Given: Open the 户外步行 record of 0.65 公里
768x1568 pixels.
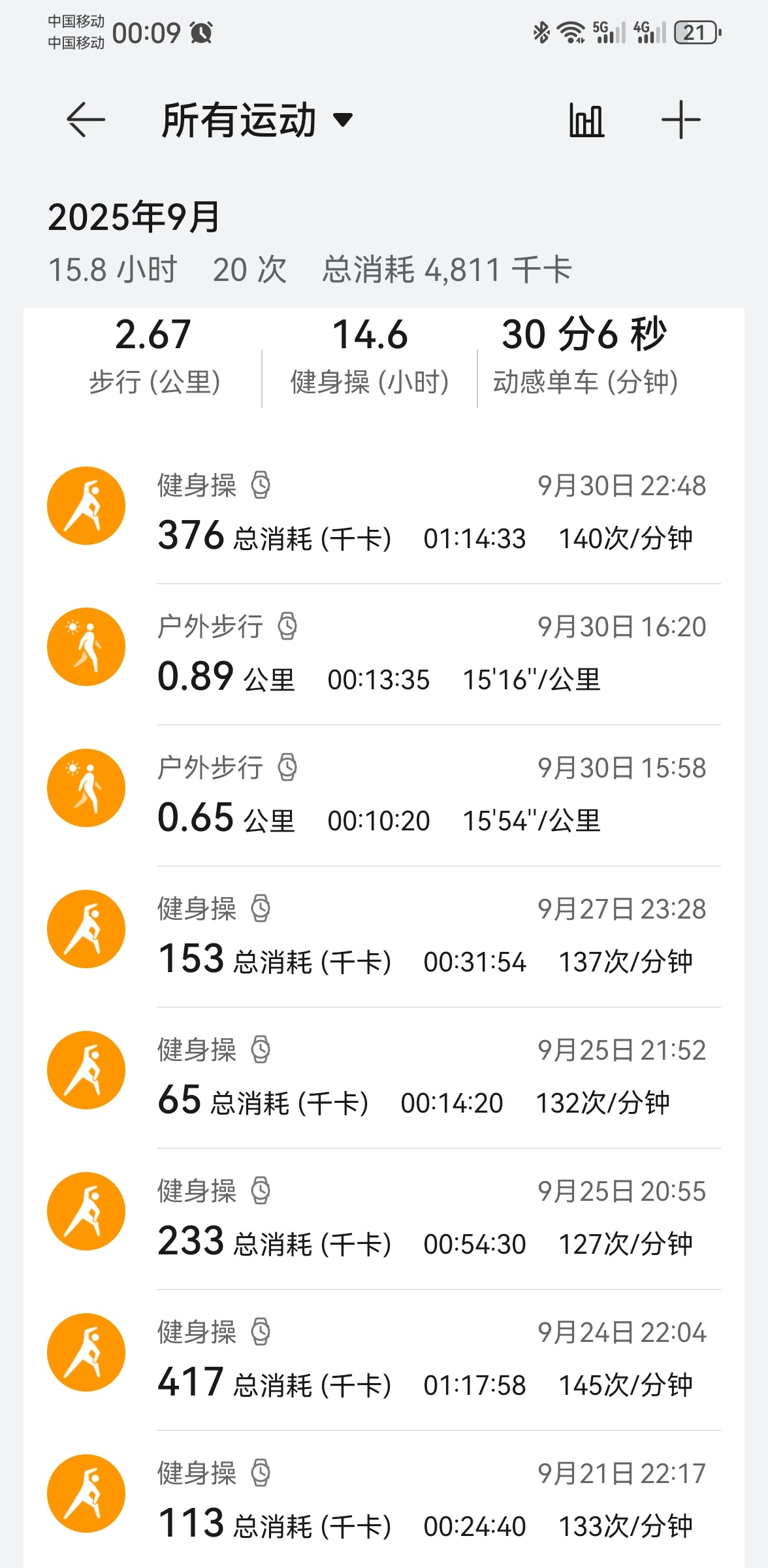Looking at the screenshot, I should coord(431,795).
